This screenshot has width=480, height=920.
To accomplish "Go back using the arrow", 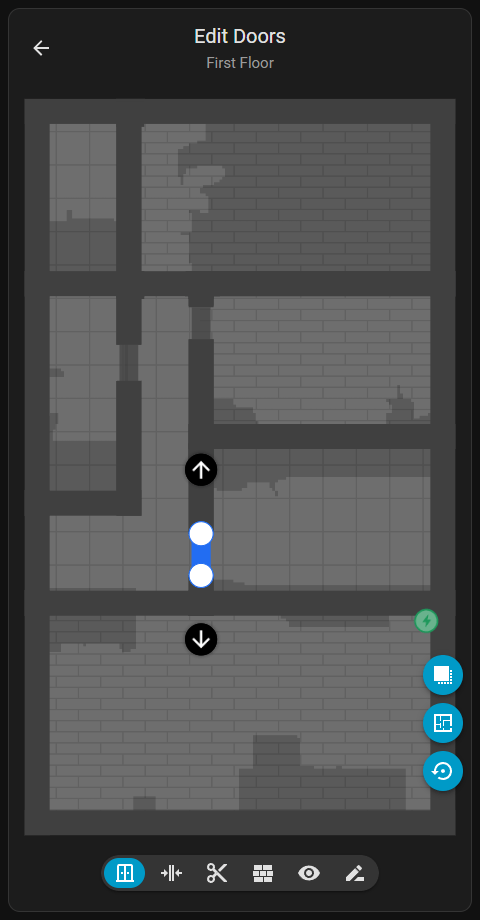I will 41,48.
